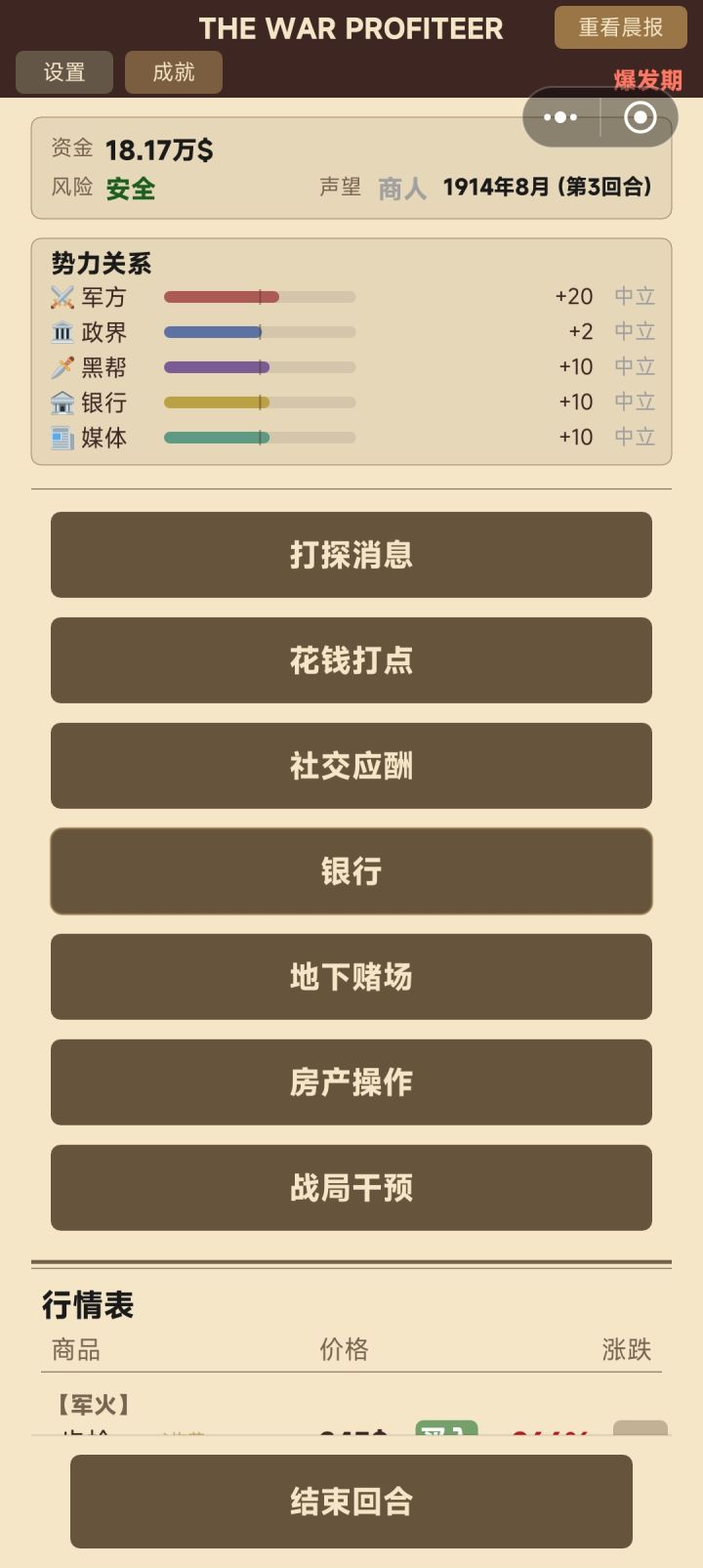Open the mini-program more options (three dots) icon
This screenshot has width=703, height=1568.
pos(561,116)
